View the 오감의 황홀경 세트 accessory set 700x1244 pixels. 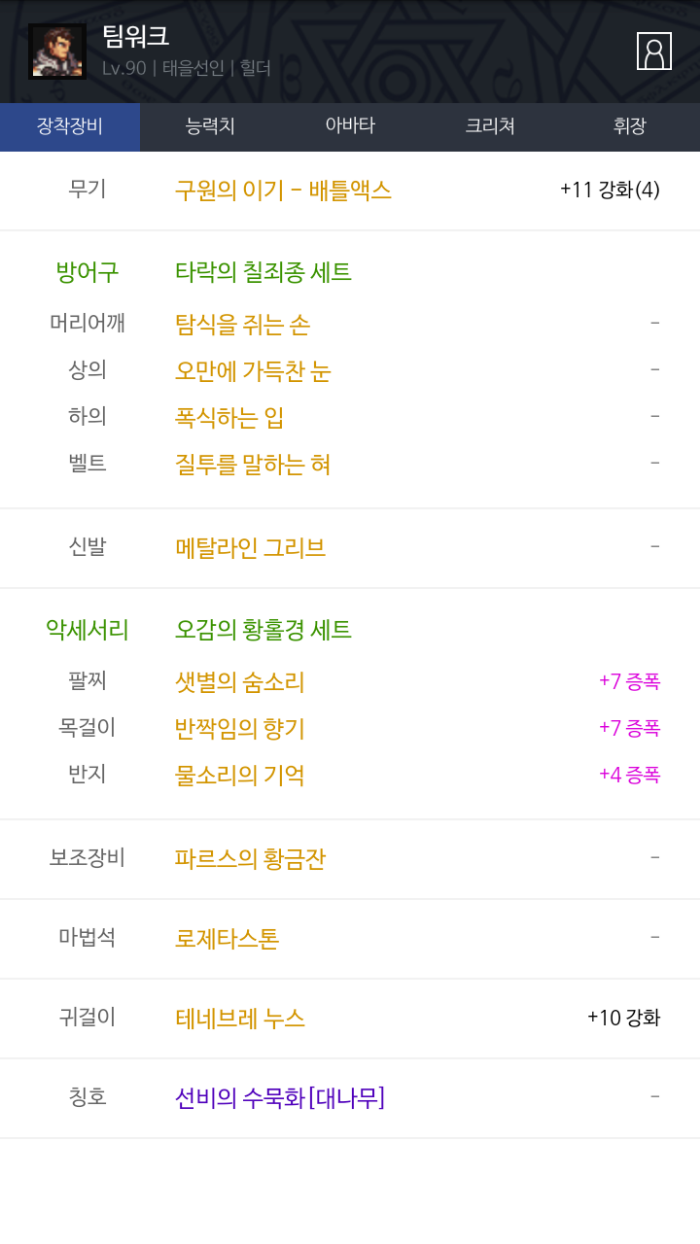[263, 630]
